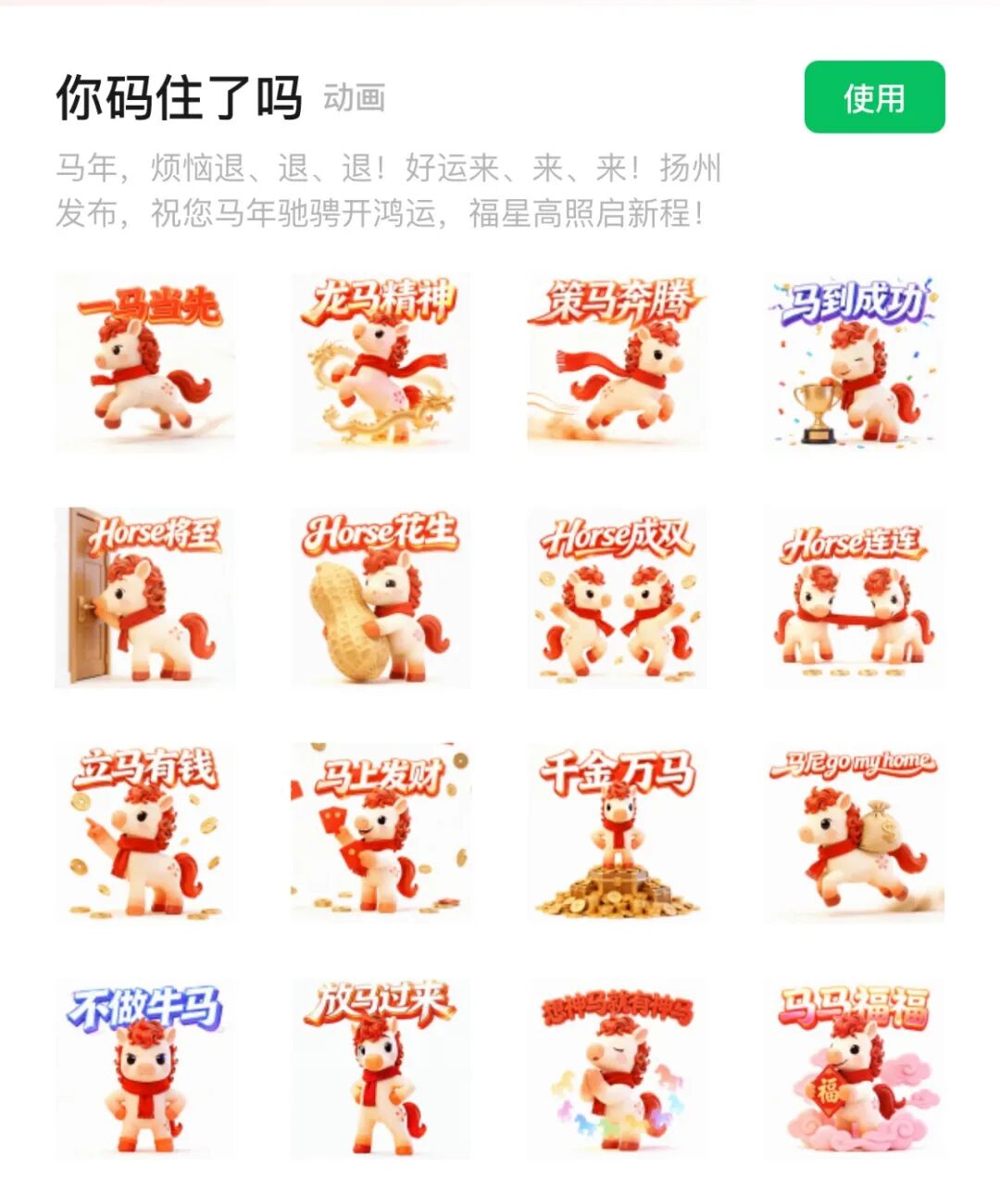Open the 立马有钱 sticker
1000x1204 pixels.
tap(144, 834)
